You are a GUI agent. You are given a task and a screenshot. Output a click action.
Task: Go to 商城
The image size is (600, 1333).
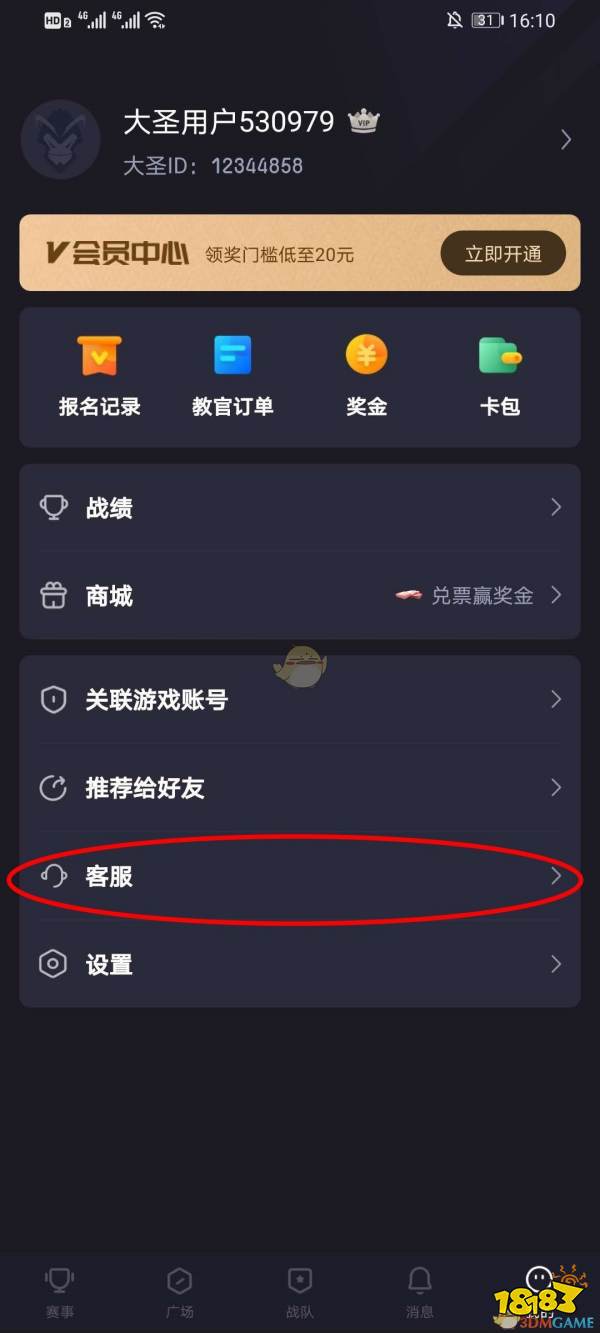[300, 596]
